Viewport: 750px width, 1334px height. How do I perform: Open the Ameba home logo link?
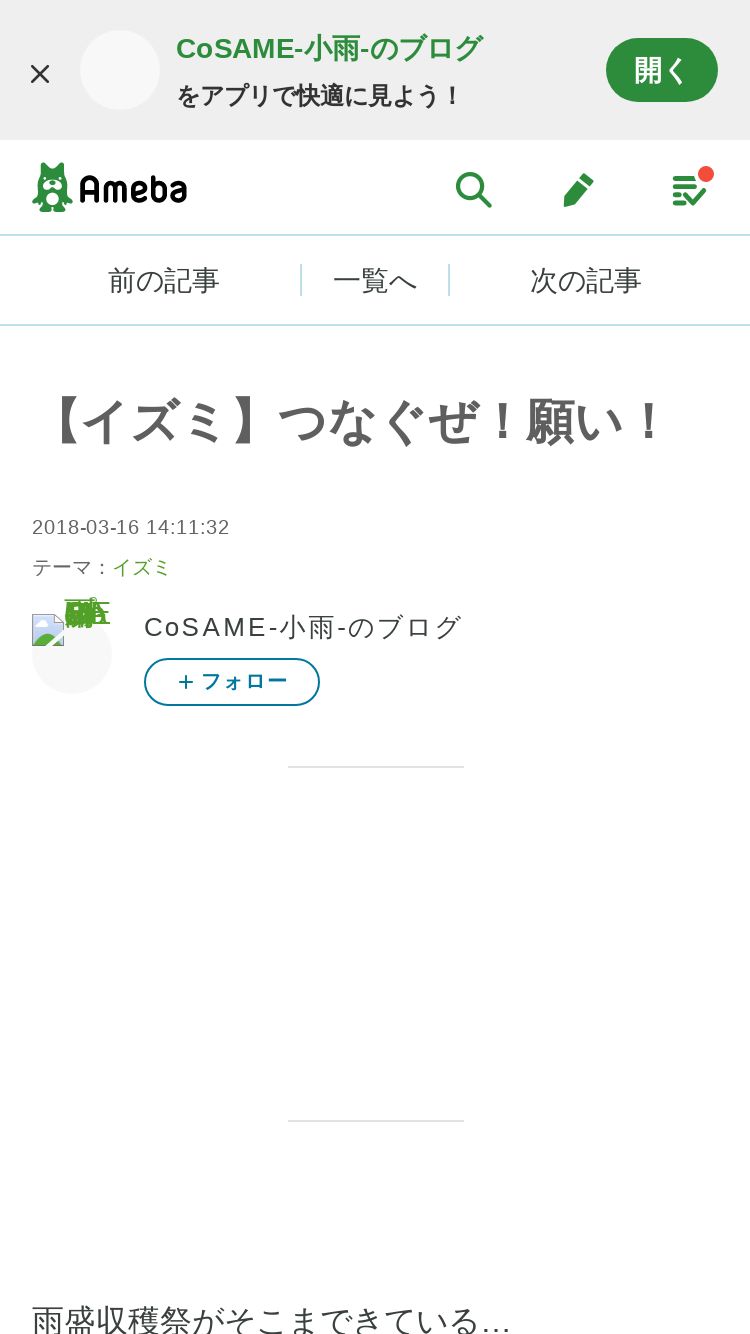pyautogui.click(x=110, y=187)
